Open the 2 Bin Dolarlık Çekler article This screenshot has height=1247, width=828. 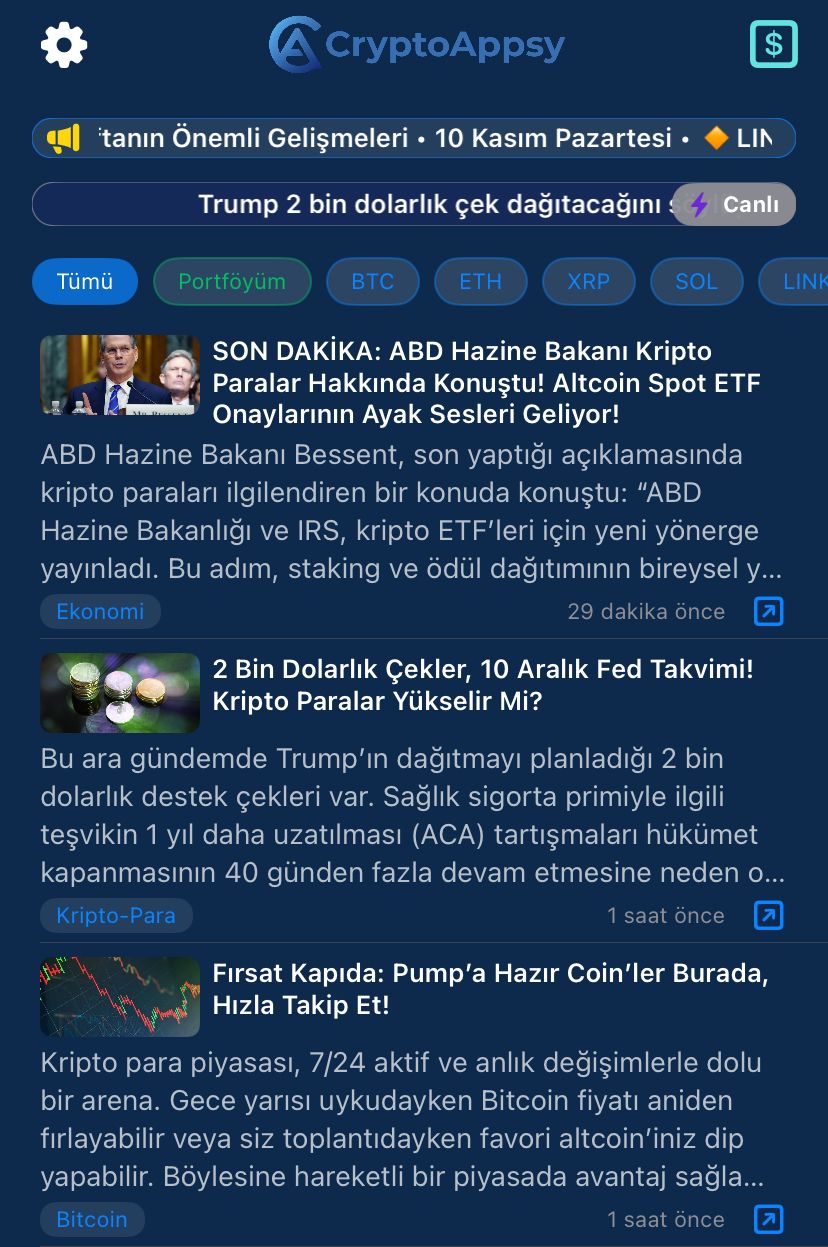(482, 685)
